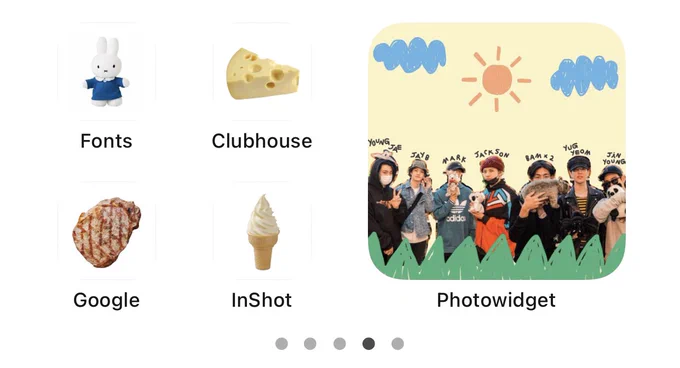
Task: Open the Photowidget group photo widget
Action: [497, 151]
